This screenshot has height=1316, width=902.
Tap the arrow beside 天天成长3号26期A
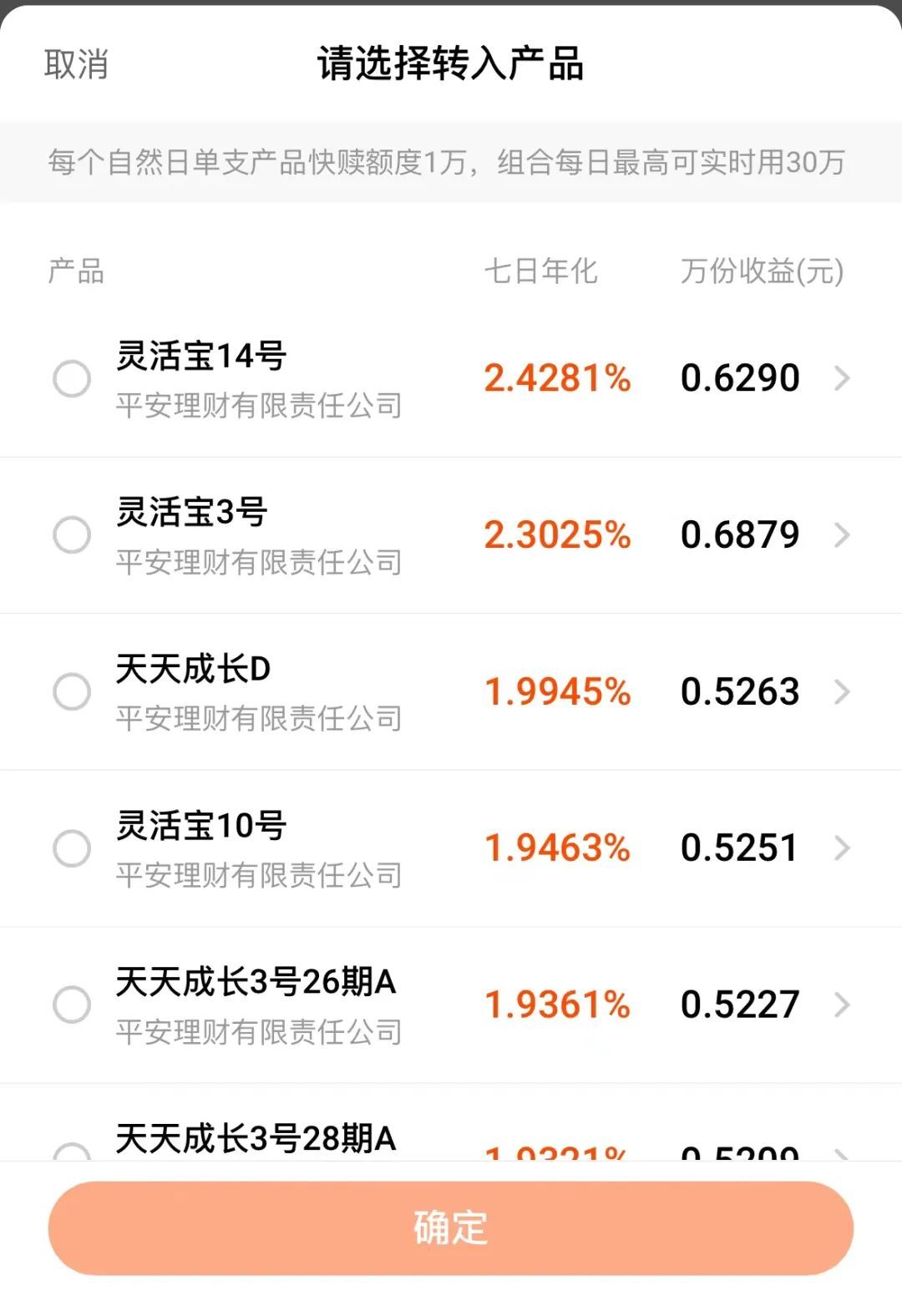842,1005
